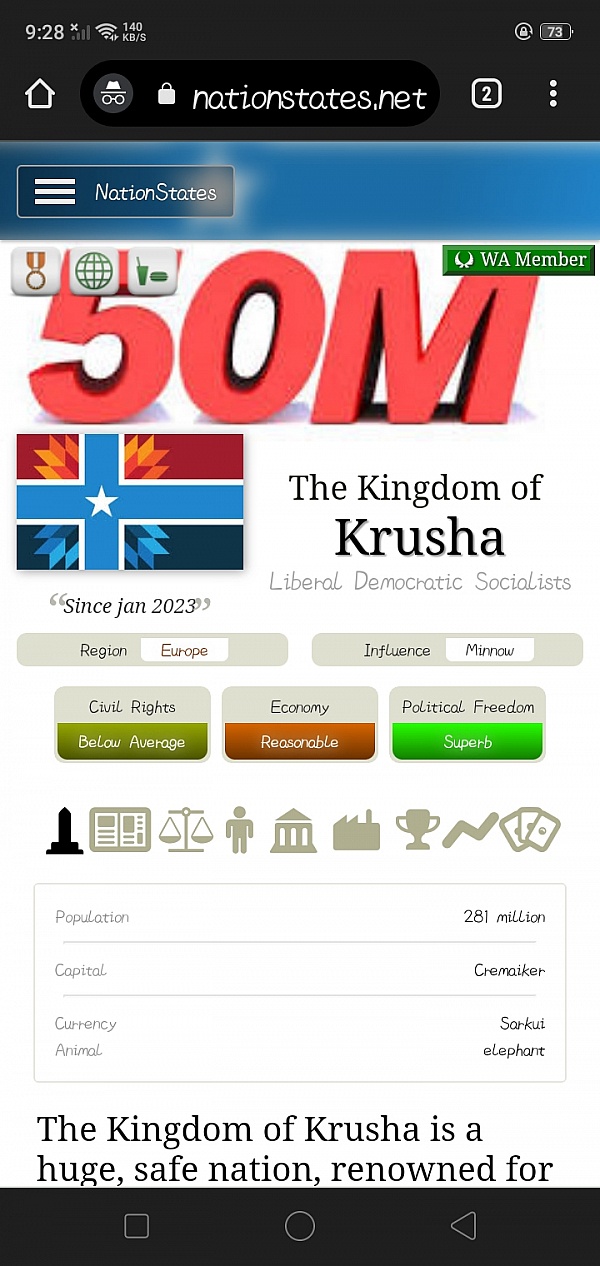View Krusha's flag image

(130, 502)
